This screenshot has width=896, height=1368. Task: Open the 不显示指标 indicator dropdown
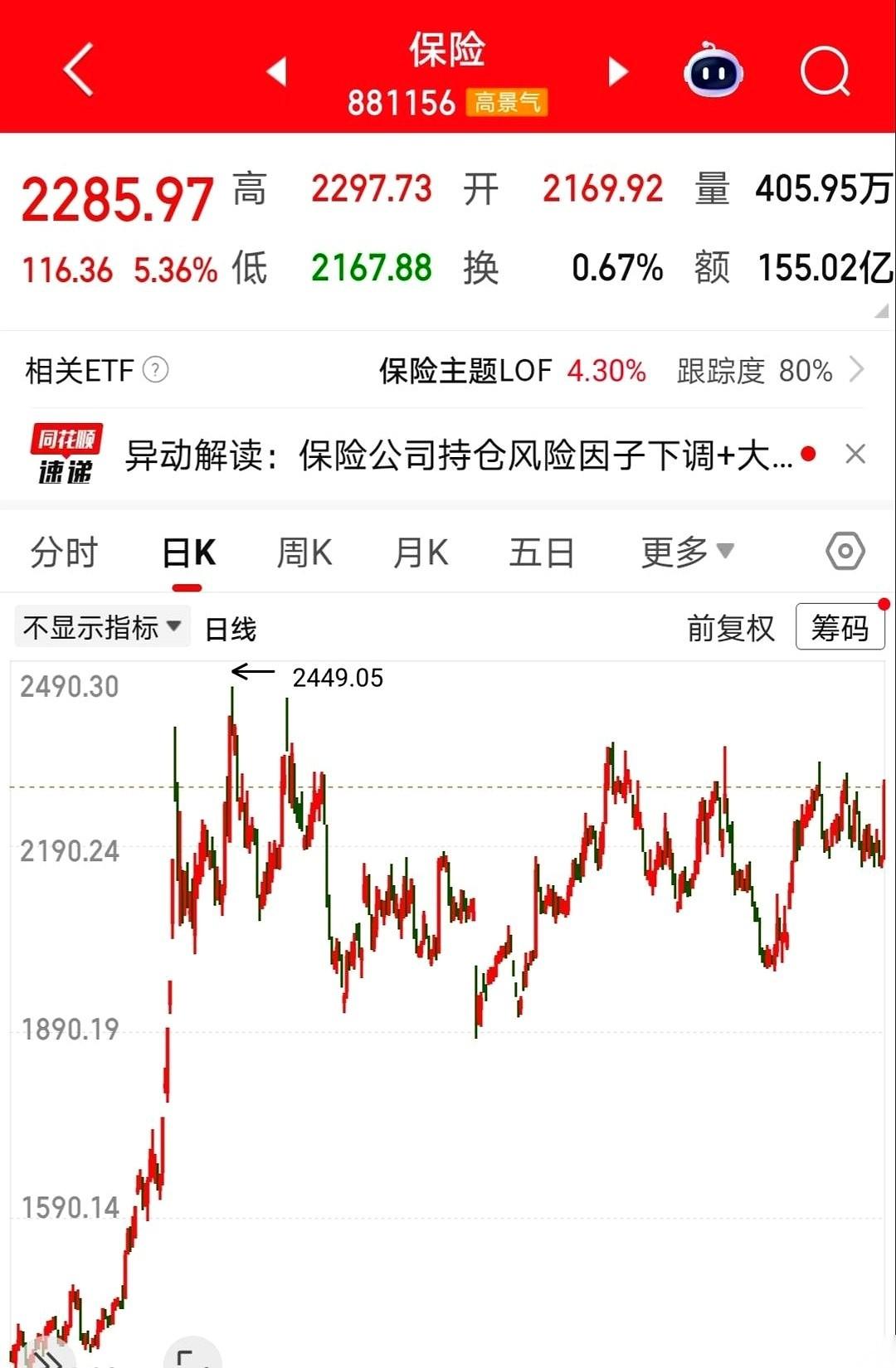tap(101, 627)
